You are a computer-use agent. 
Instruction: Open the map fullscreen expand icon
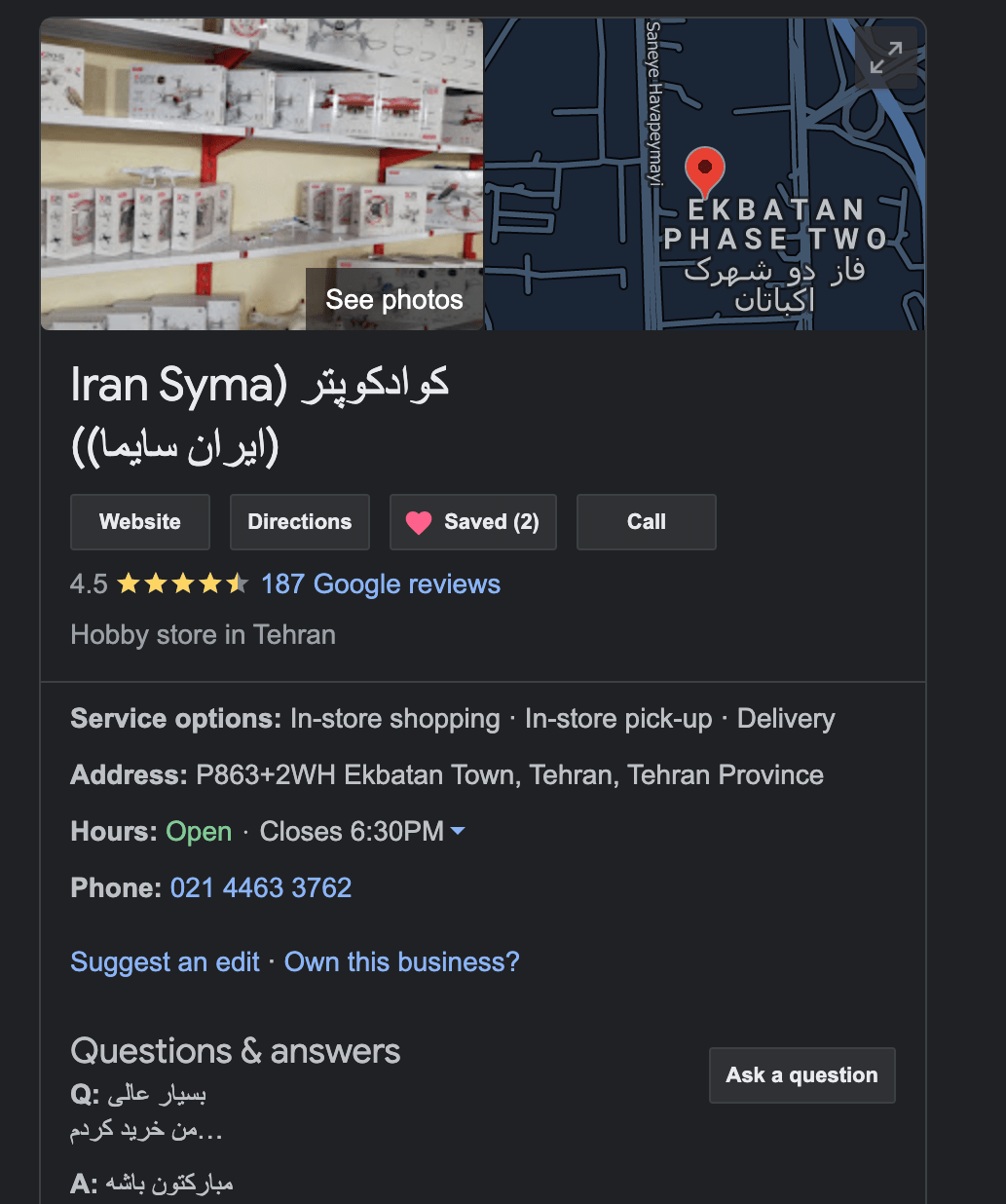click(x=884, y=56)
